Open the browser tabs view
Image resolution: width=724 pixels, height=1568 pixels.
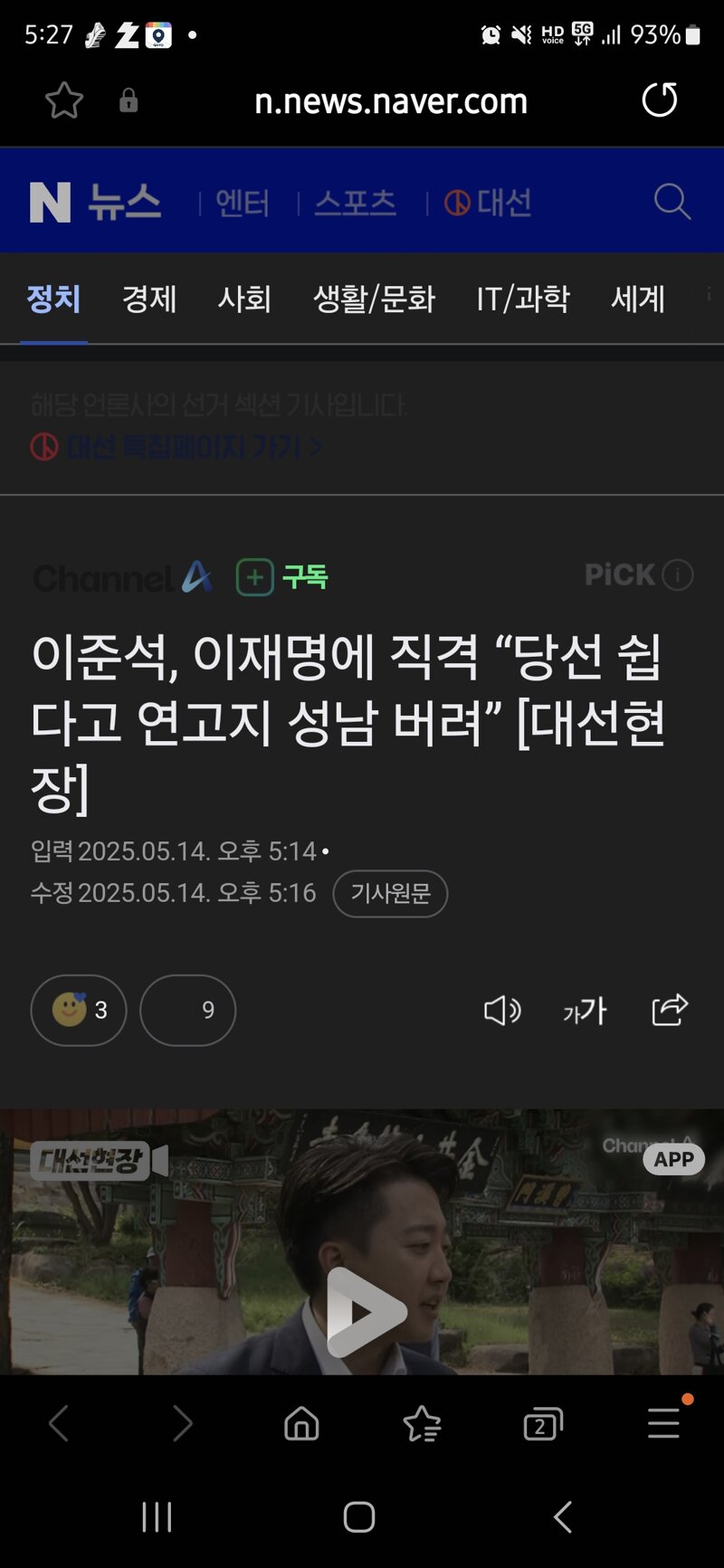(x=543, y=1424)
